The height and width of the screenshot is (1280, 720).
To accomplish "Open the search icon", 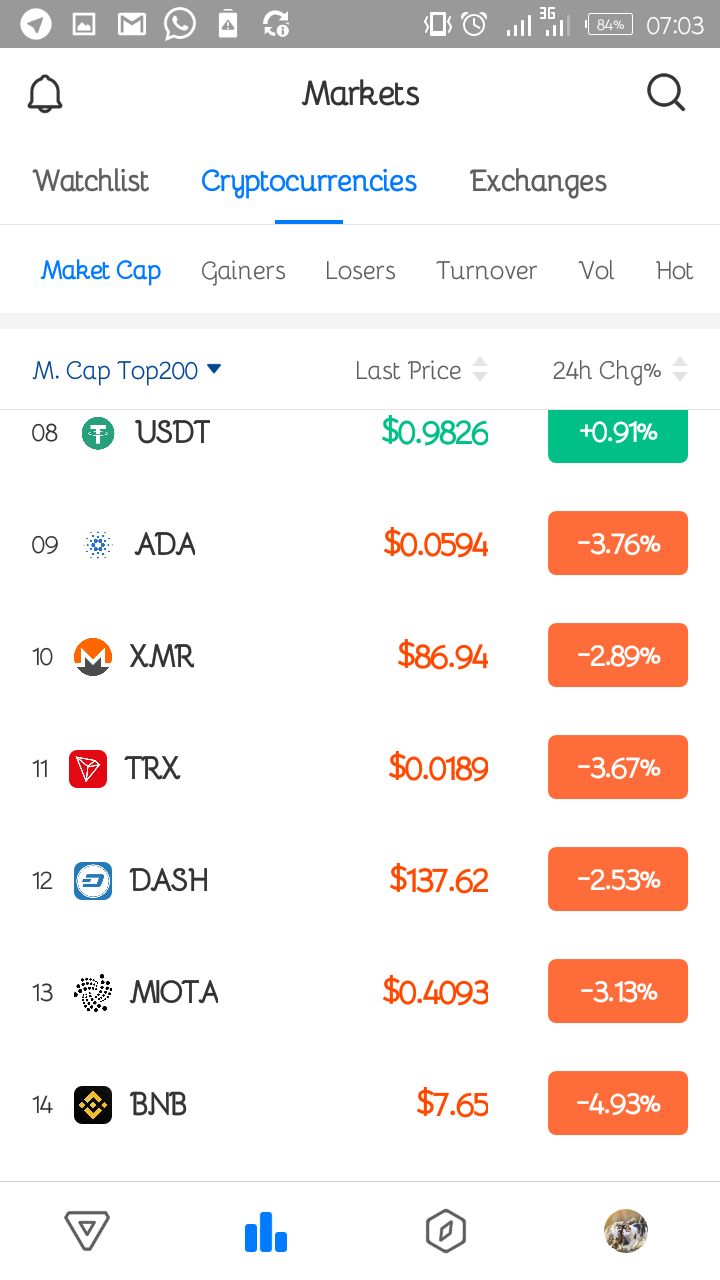I will click(665, 94).
